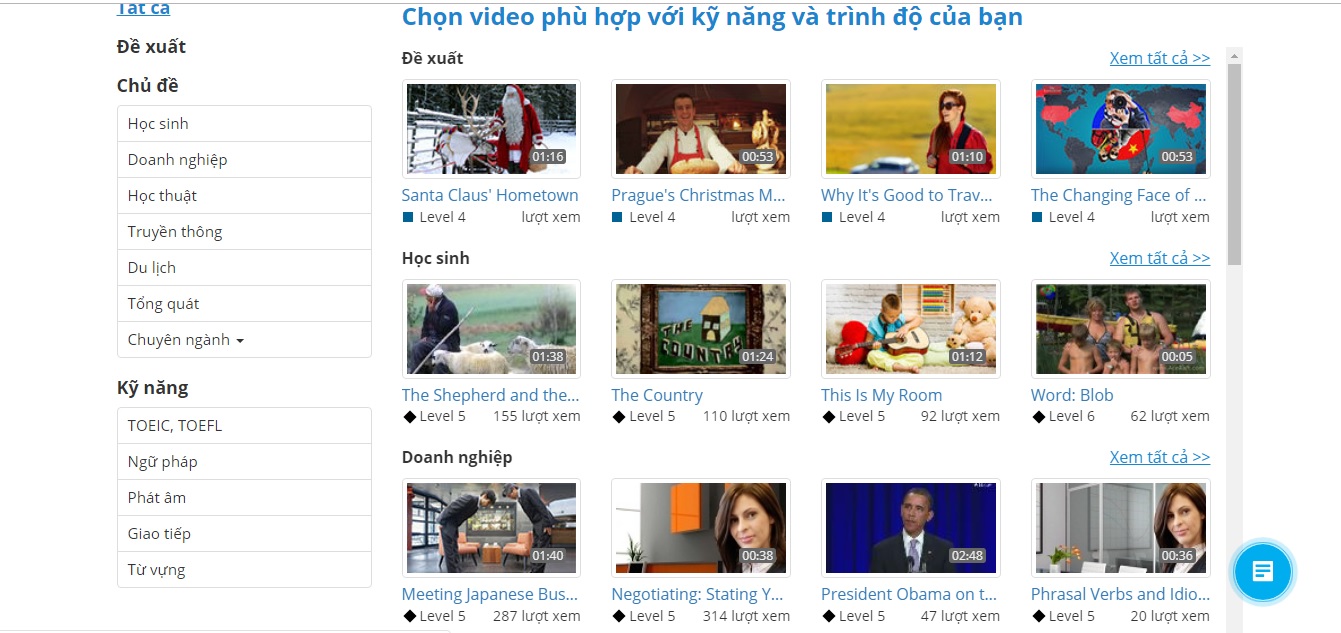Filter by Ngữ pháp skill
Image resolution: width=1341 pixels, height=633 pixels.
244,462
